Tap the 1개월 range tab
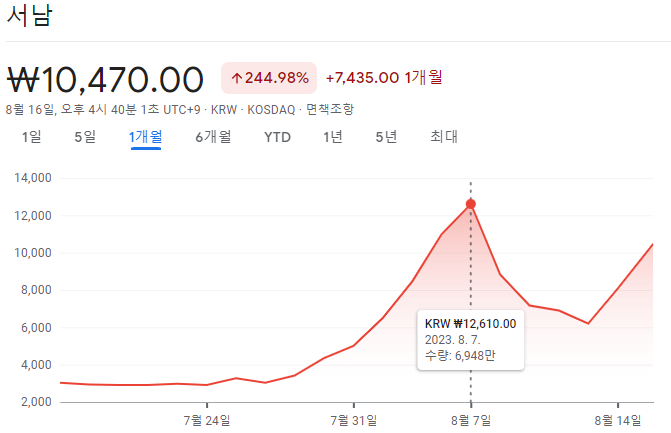Viewport: 671px width, 433px height. coord(145,137)
